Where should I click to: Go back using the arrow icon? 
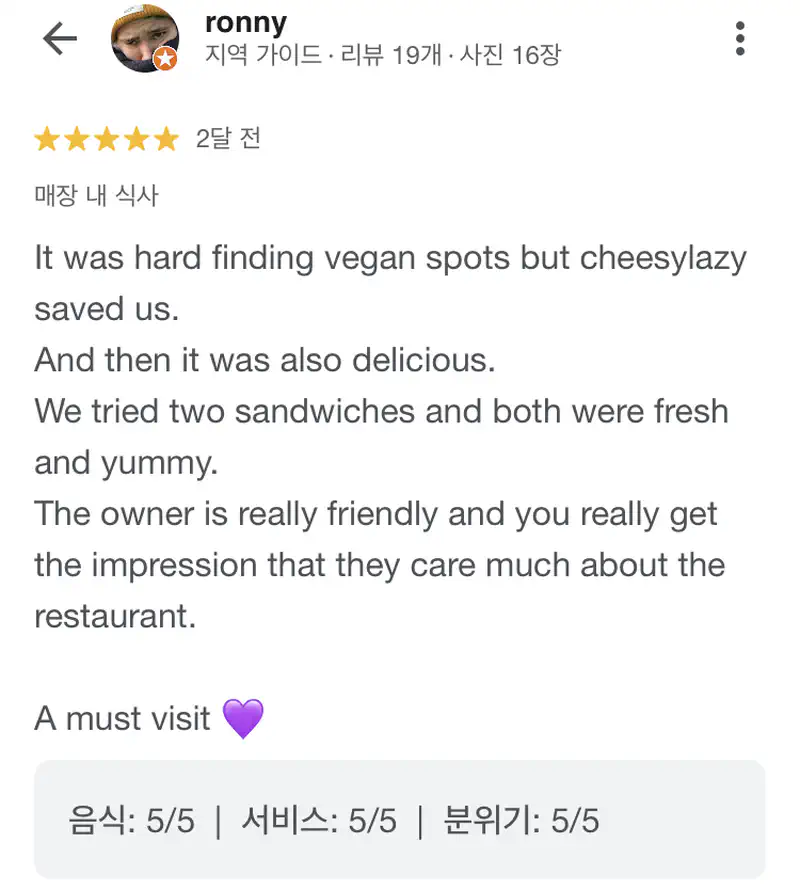(60, 39)
